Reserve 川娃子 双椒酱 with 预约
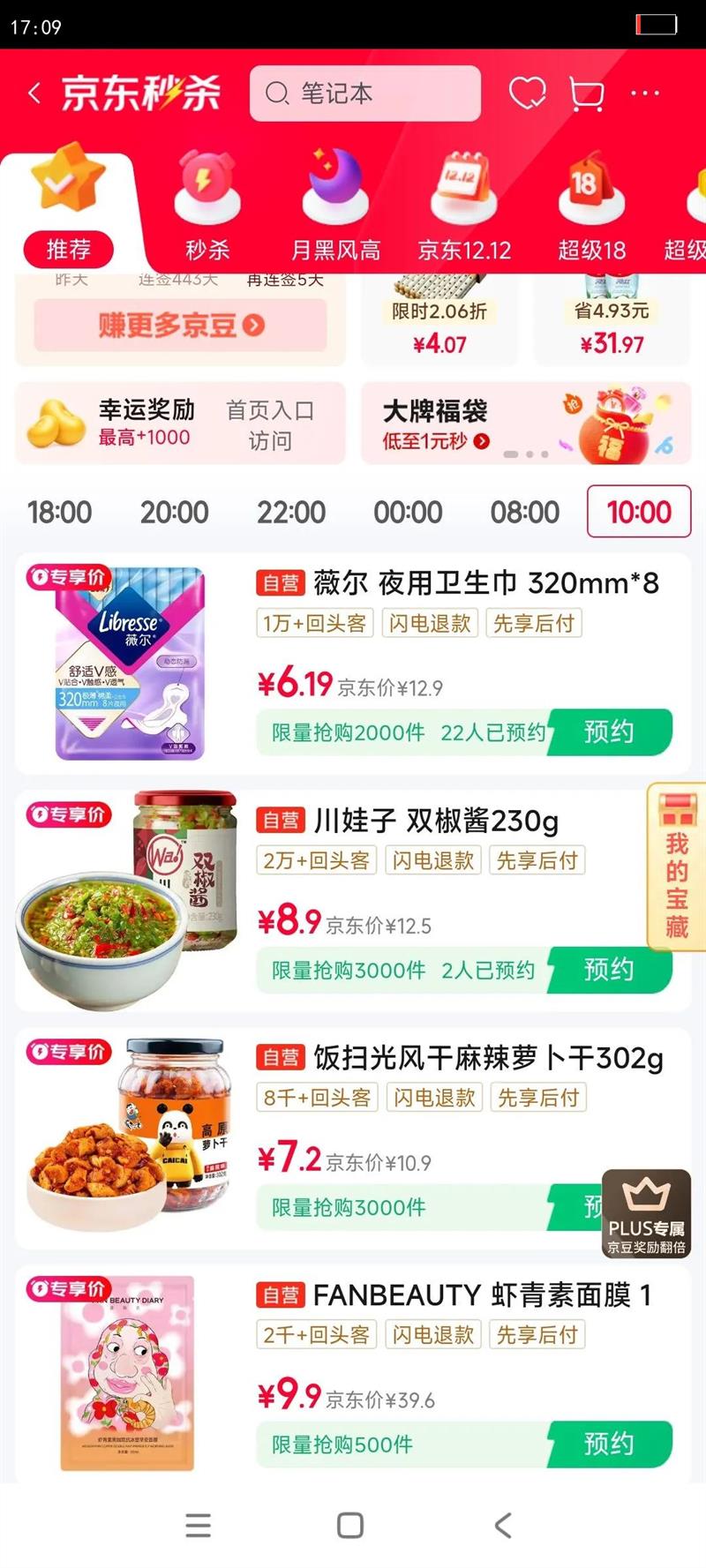706x1568 pixels. (x=609, y=969)
